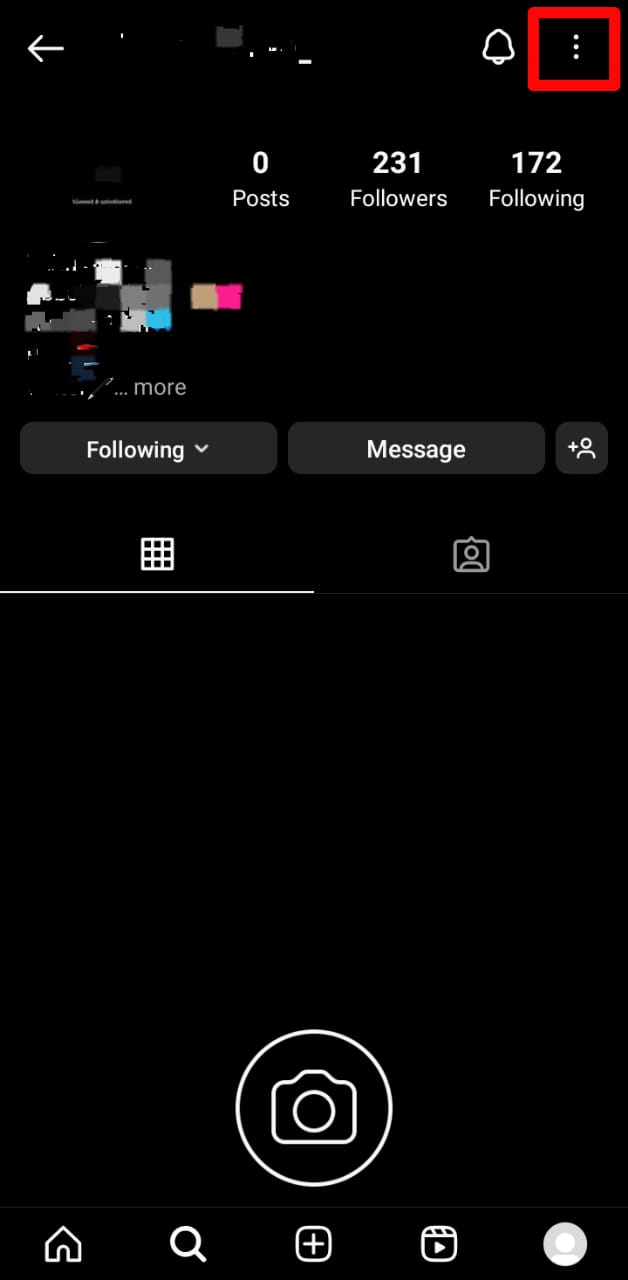The height and width of the screenshot is (1280, 628).
Task: View the 231 followers list
Action: click(398, 179)
